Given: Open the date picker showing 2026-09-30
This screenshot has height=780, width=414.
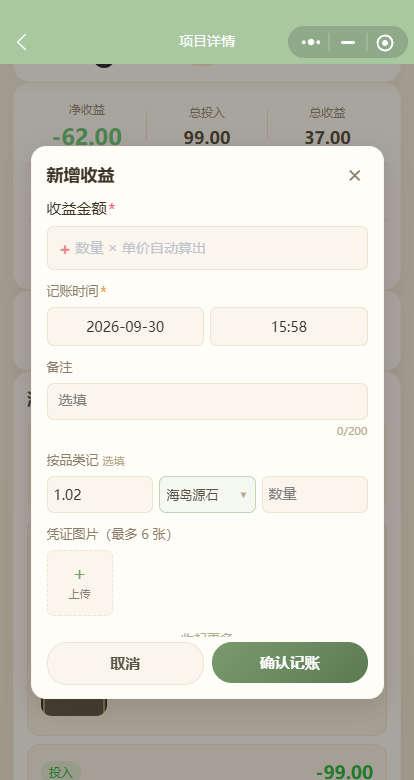Looking at the screenshot, I should pos(125,326).
